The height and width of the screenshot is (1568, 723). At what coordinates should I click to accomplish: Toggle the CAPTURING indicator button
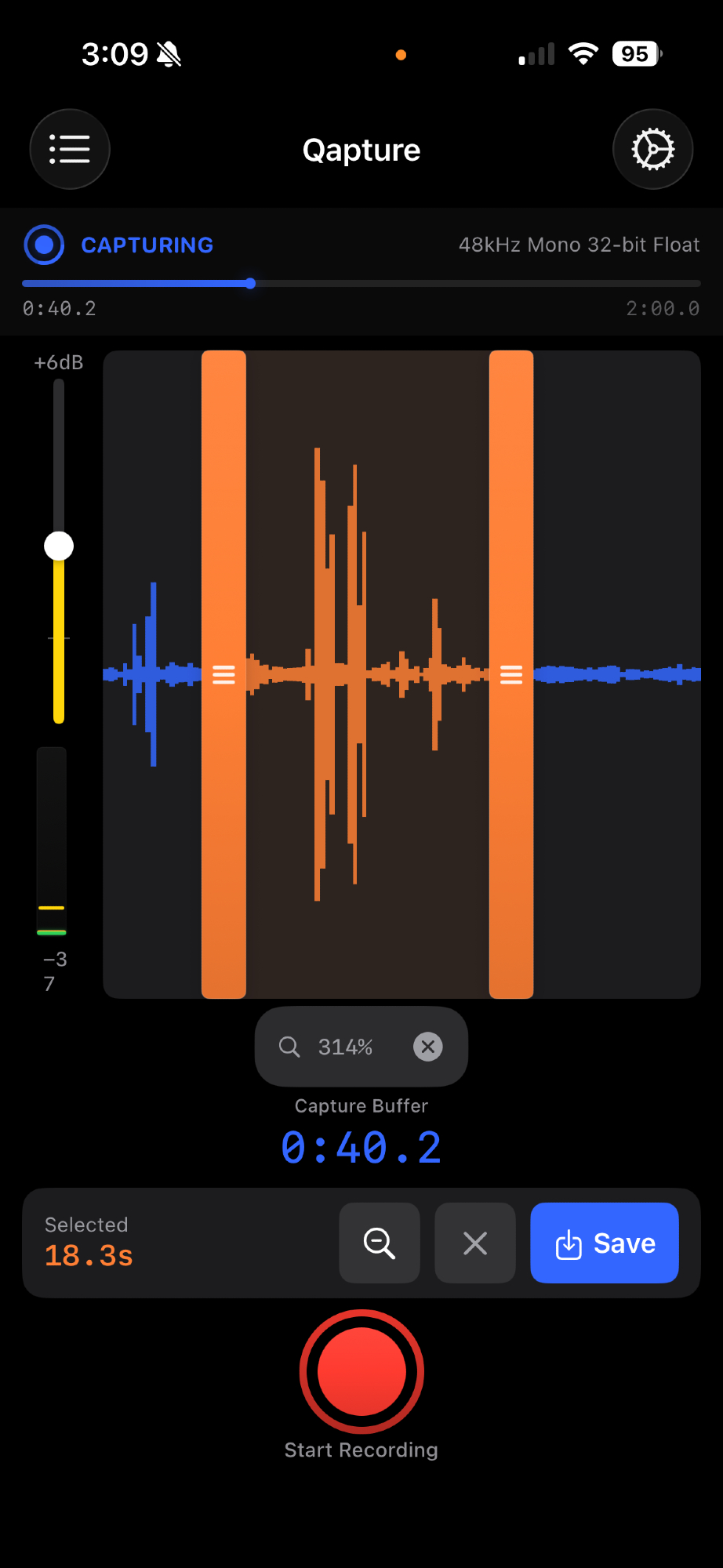(x=44, y=245)
